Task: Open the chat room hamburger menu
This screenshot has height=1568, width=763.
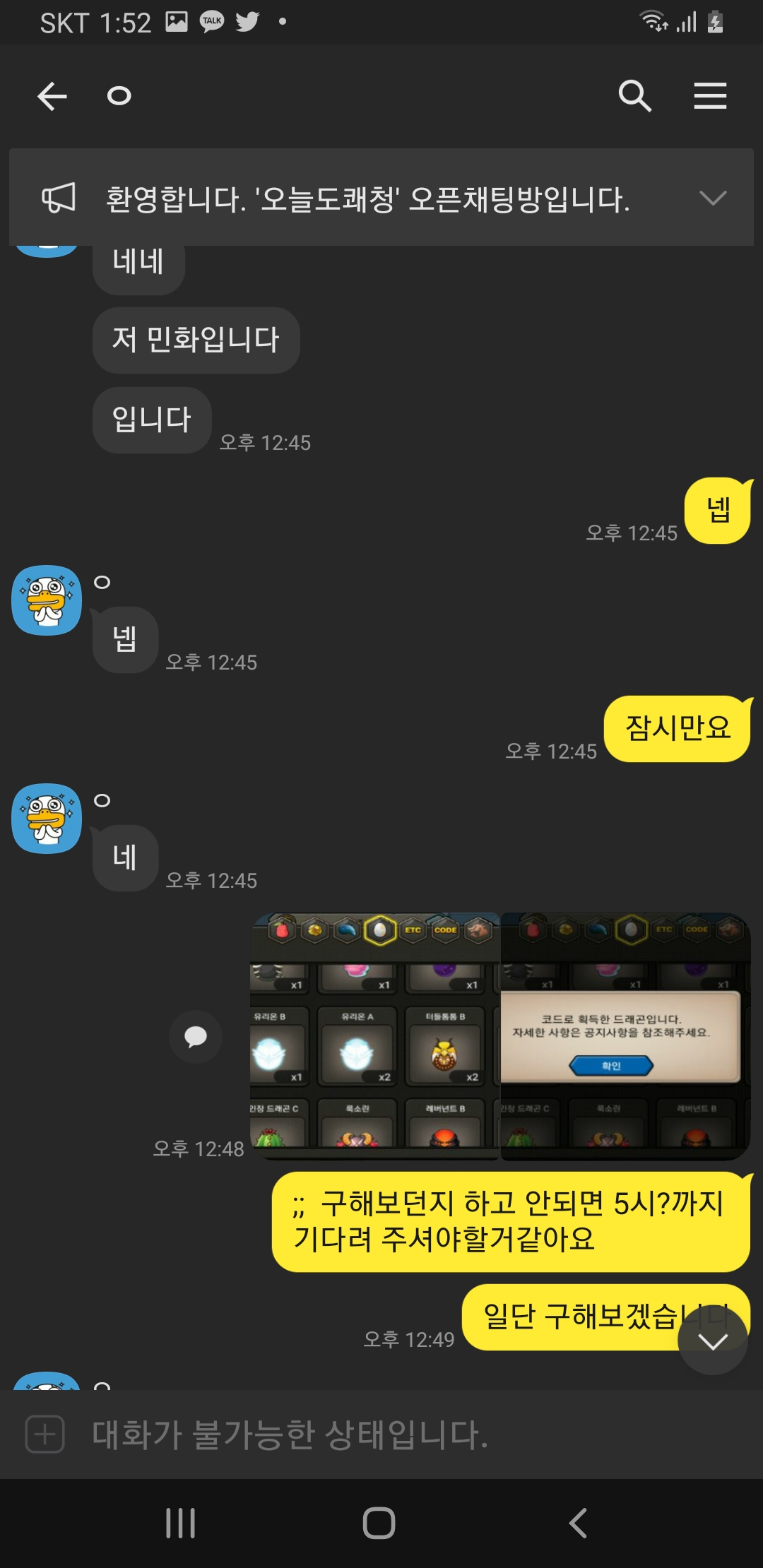Action: [710, 96]
